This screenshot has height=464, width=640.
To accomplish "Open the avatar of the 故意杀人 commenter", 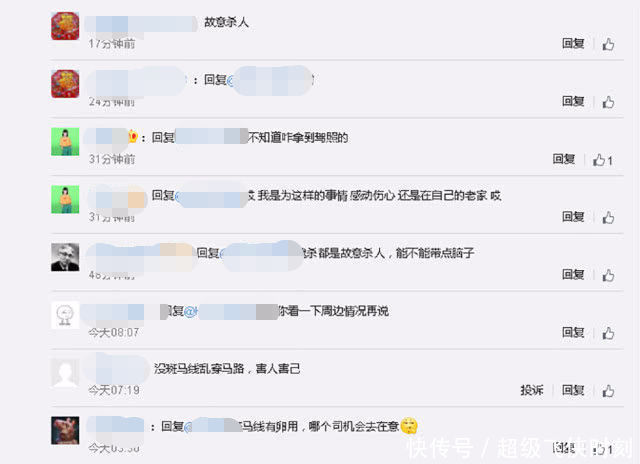I will click(x=65, y=25).
